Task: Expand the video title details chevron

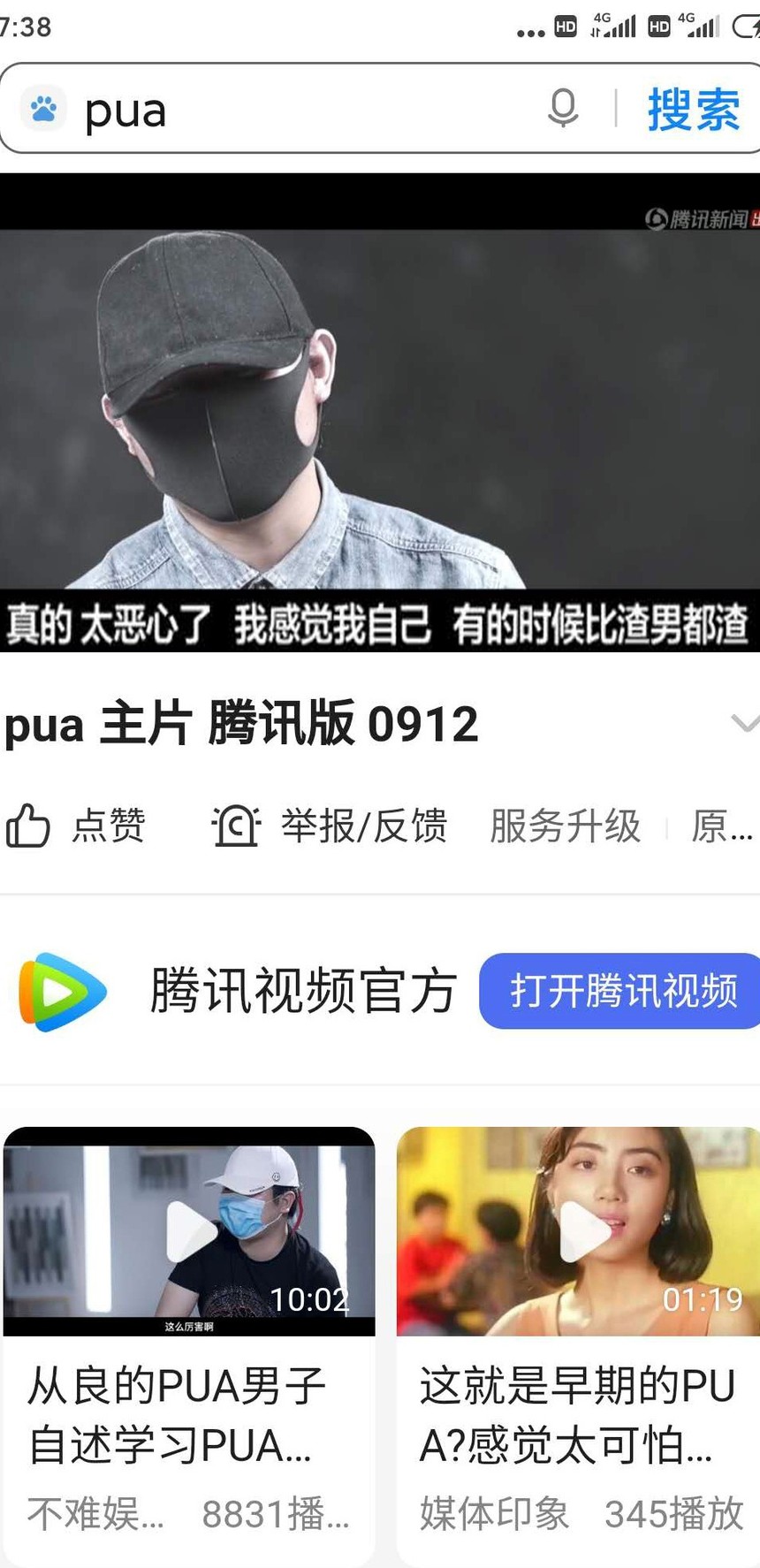Action: point(744,724)
